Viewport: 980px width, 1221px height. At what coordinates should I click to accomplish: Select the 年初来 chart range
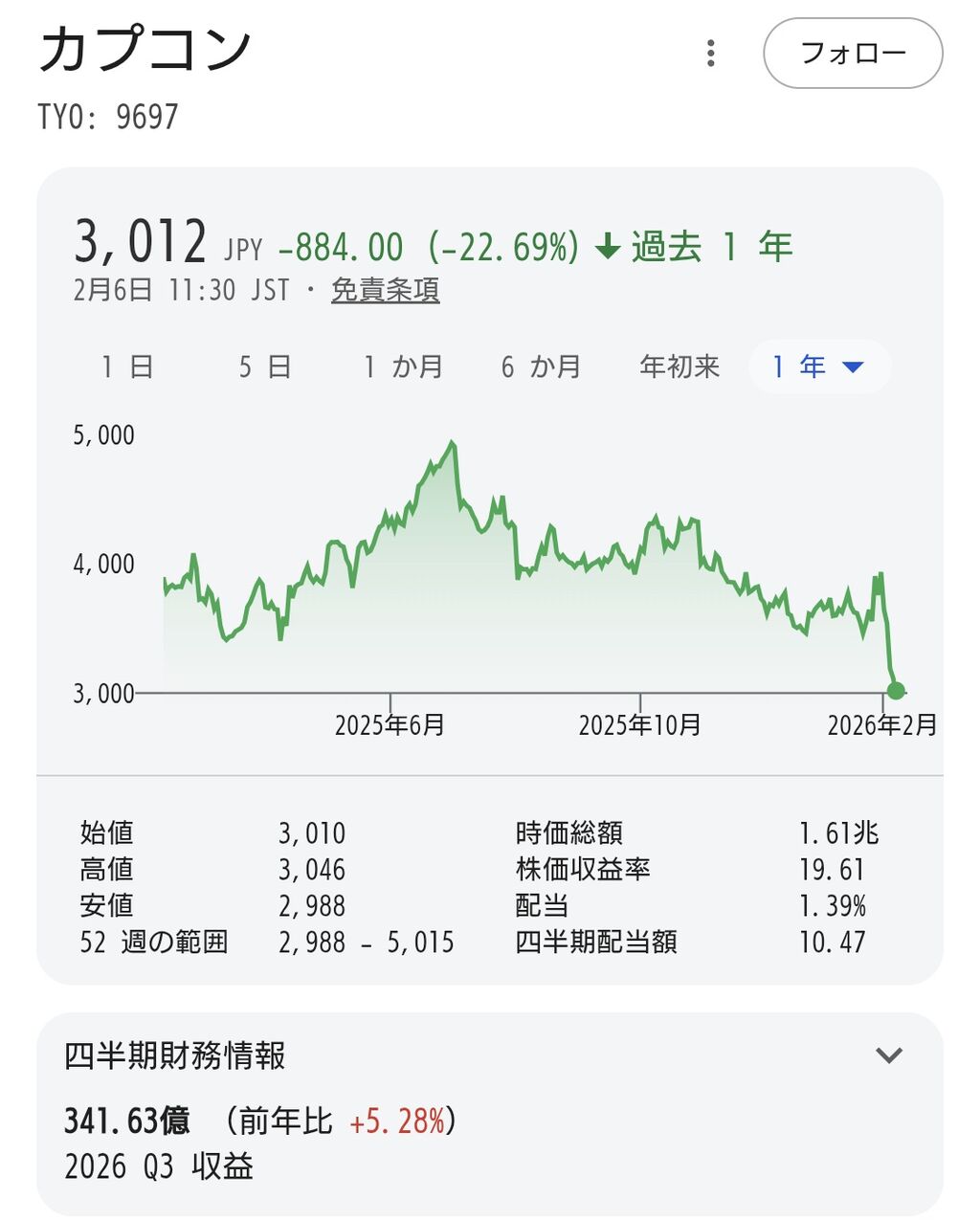point(679,366)
